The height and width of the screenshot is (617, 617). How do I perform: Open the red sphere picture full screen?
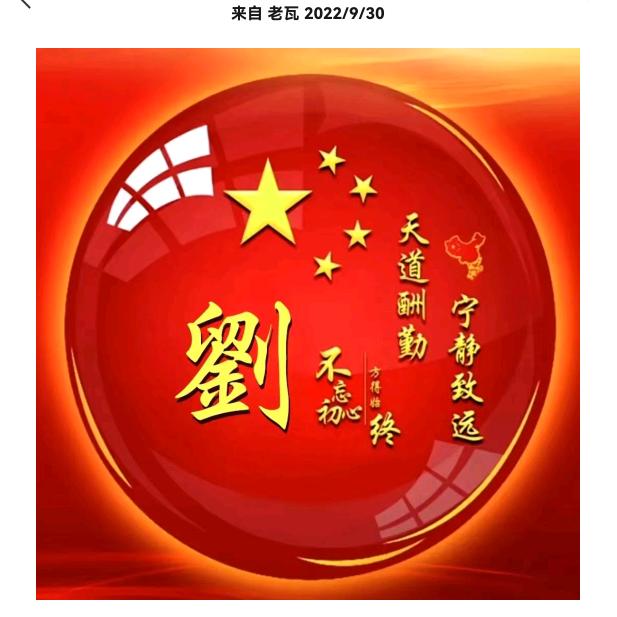[x=308, y=324]
